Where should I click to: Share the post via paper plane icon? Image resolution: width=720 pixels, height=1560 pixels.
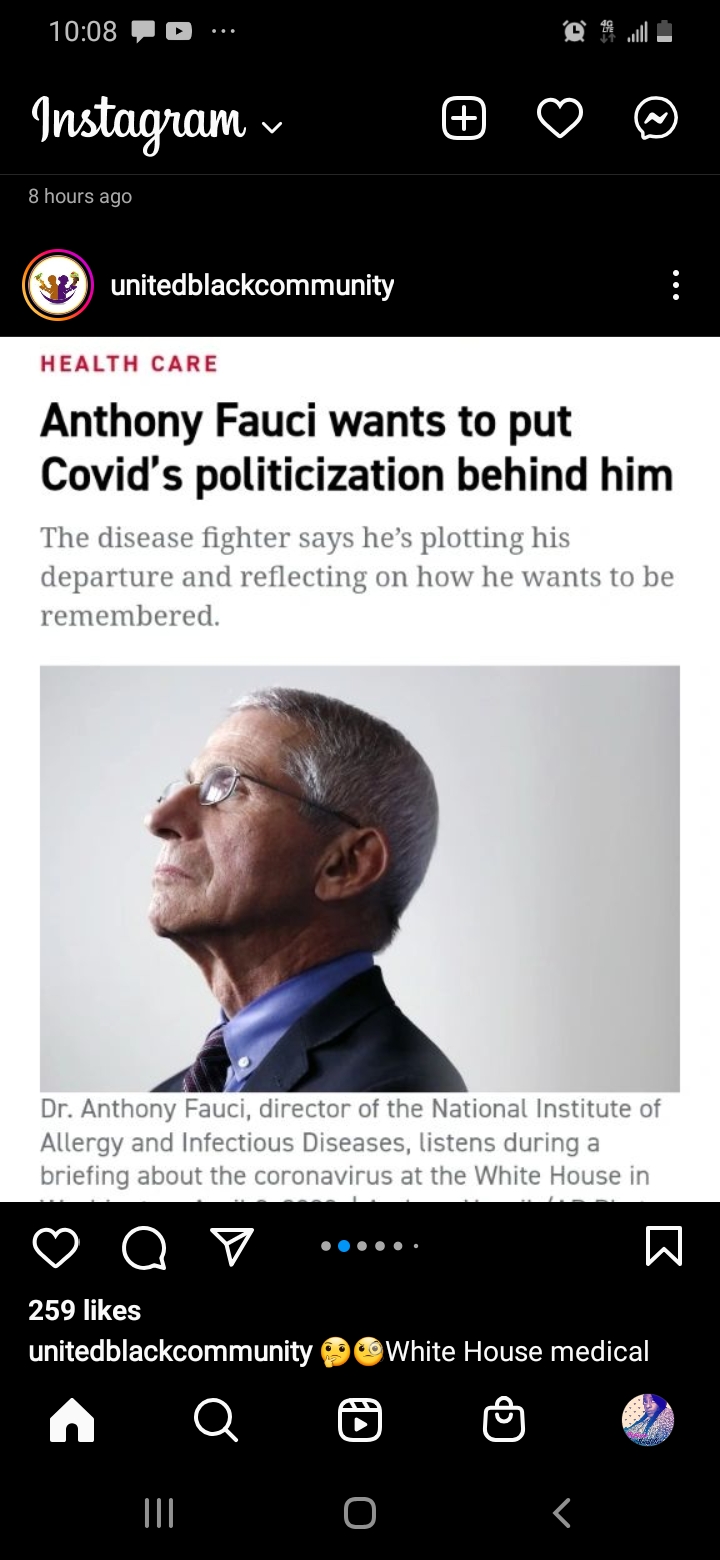[233, 1248]
